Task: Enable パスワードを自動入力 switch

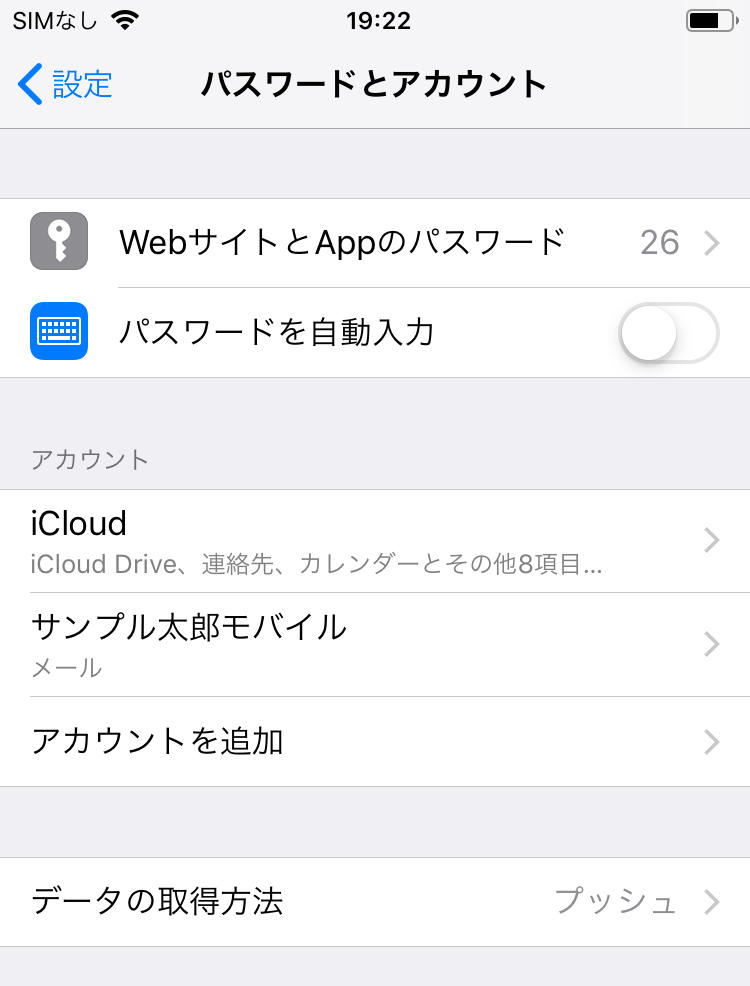Action: coord(668,332)
